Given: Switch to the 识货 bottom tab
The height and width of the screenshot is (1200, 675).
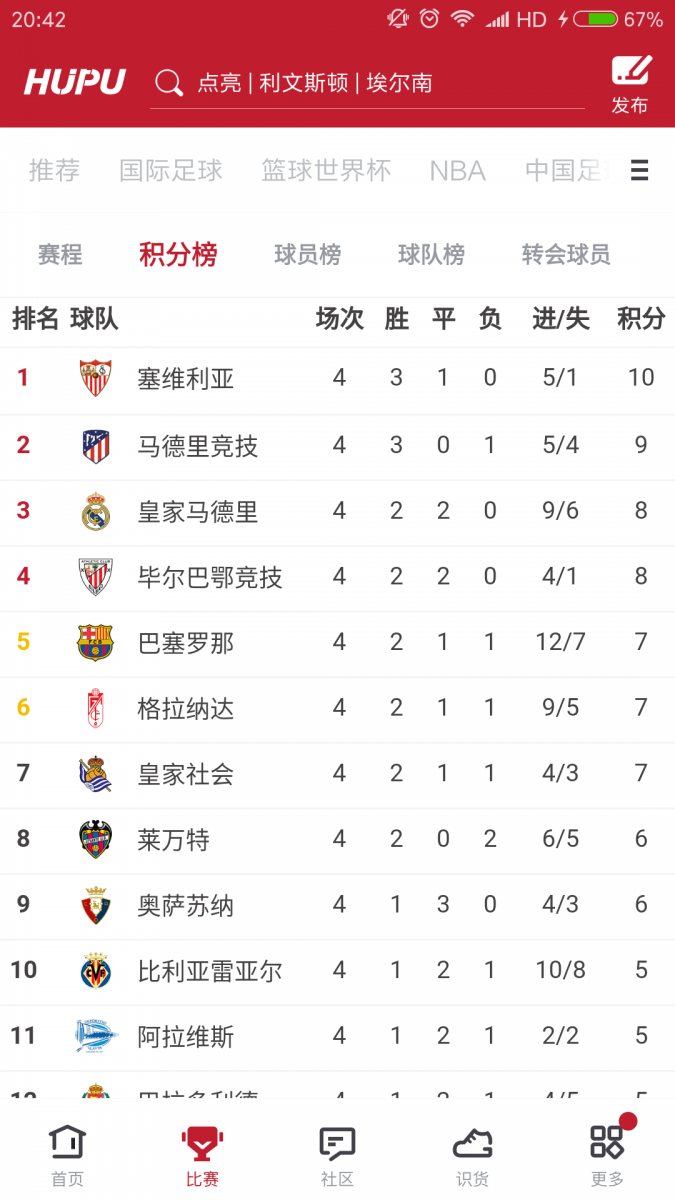Looking at the screenshot, I should (472, 1154).
